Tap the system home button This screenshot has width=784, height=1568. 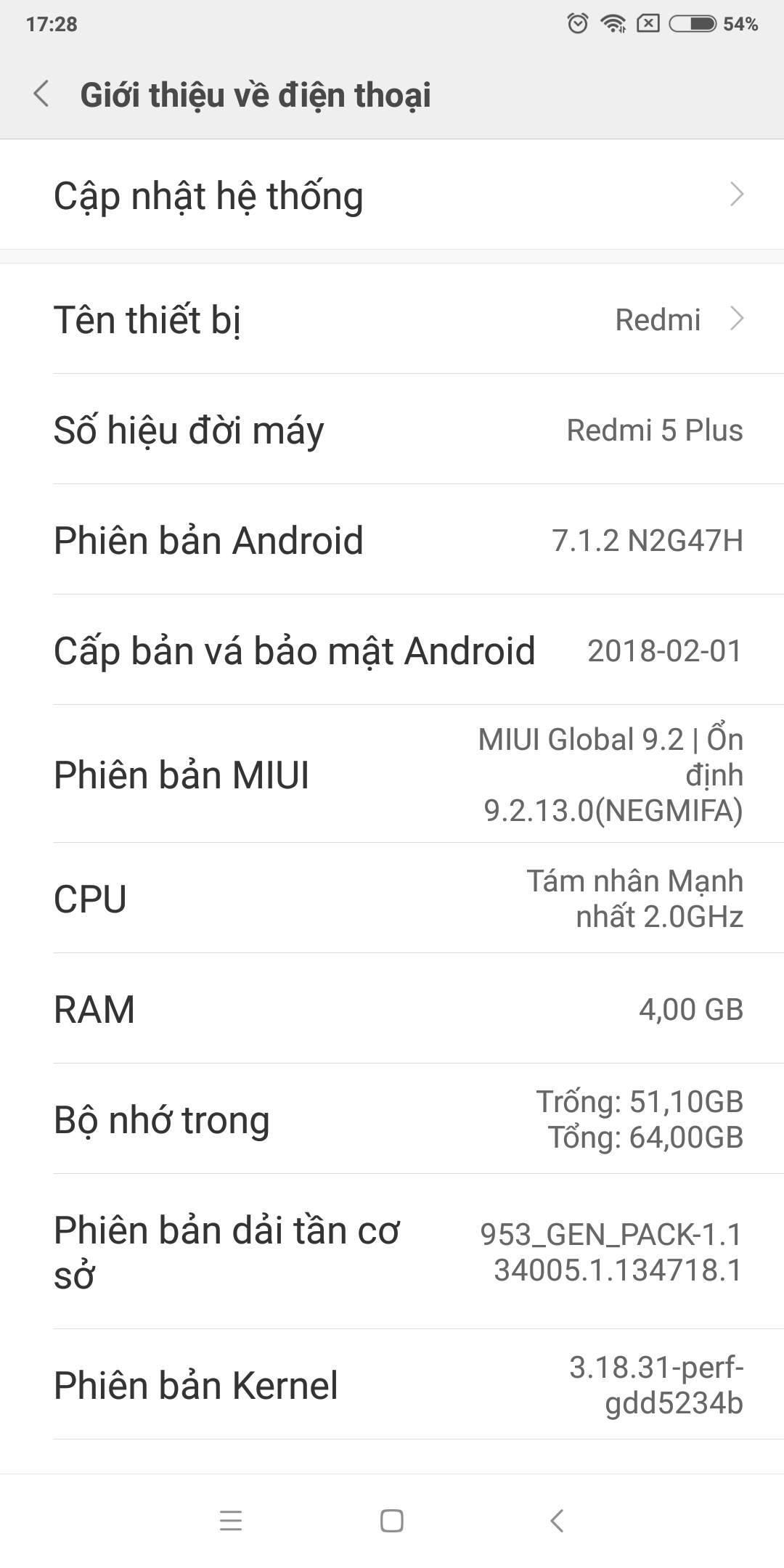[x=392, y=1521]
